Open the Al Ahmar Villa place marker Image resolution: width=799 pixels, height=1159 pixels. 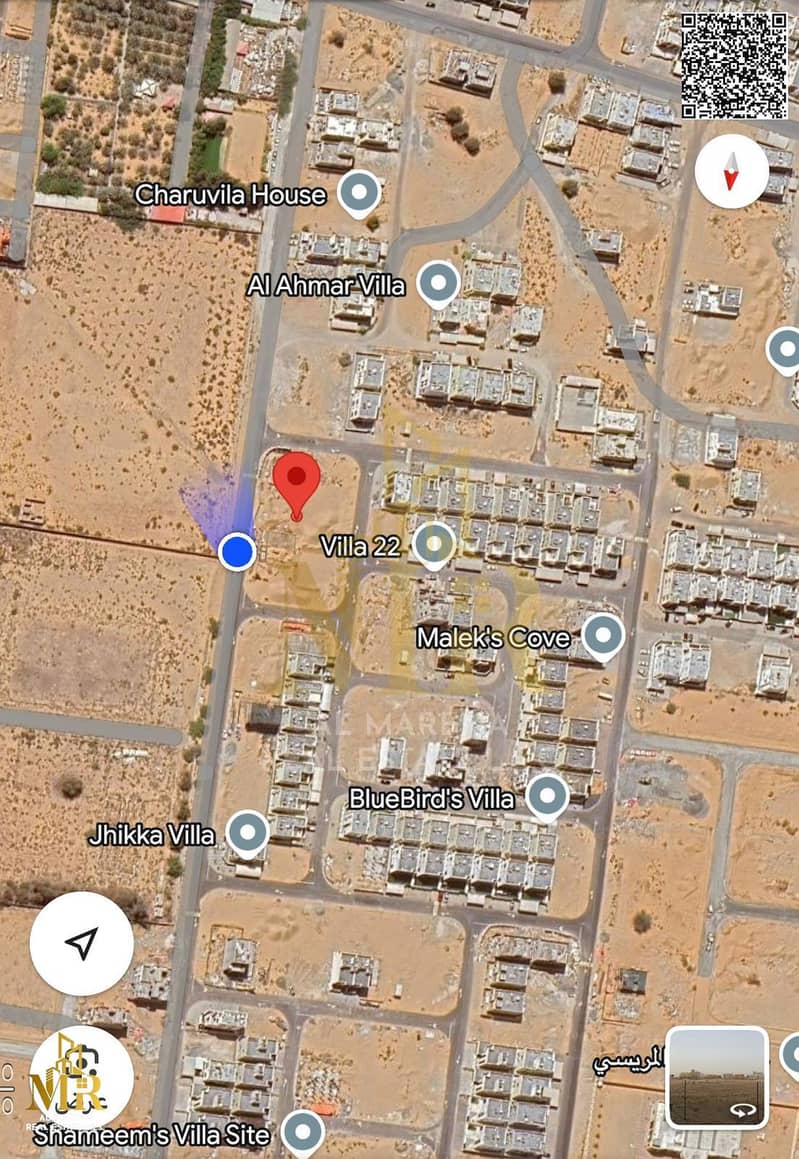point(438,283)
